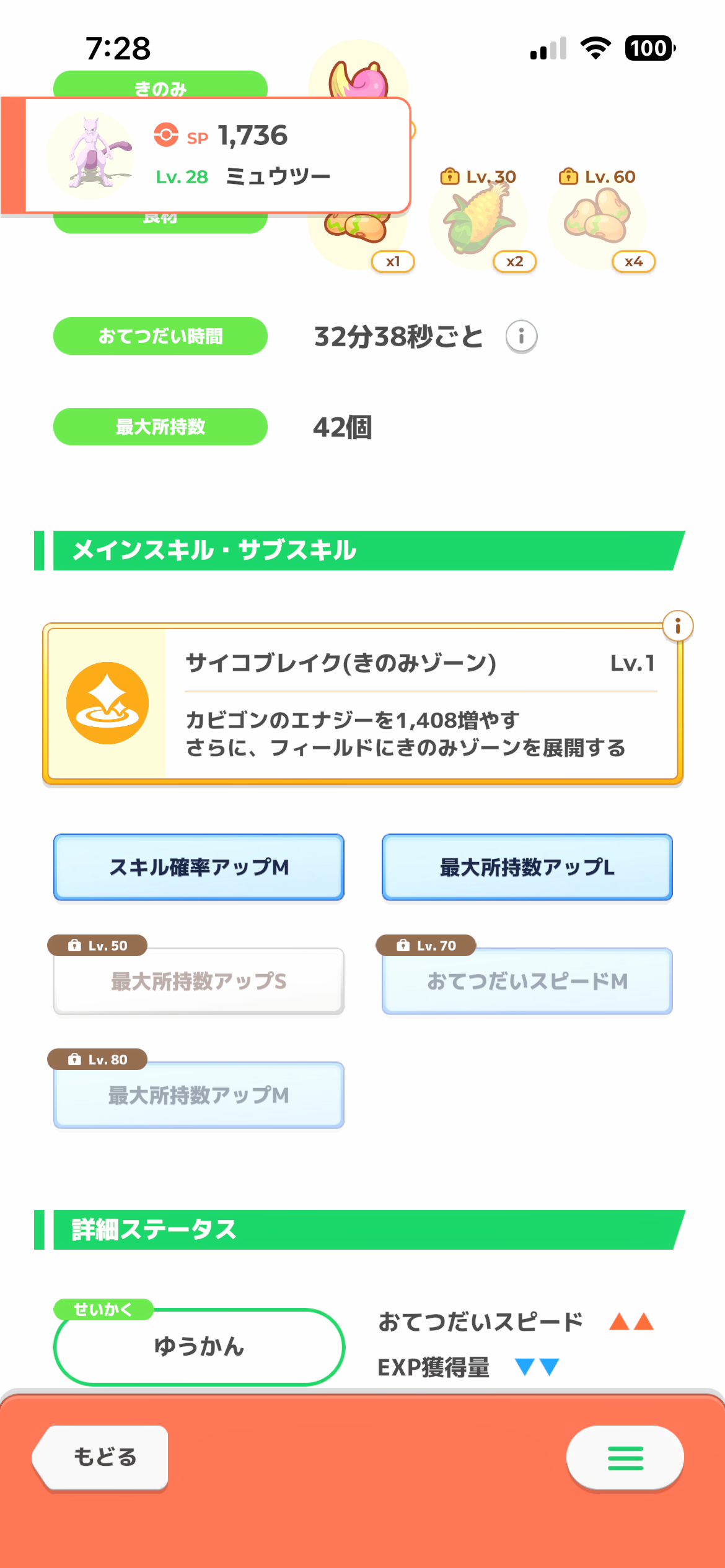Tap the locked おてつだいスピードM sub skill
Screen dimensions: 725x1568
coord(527,981)
